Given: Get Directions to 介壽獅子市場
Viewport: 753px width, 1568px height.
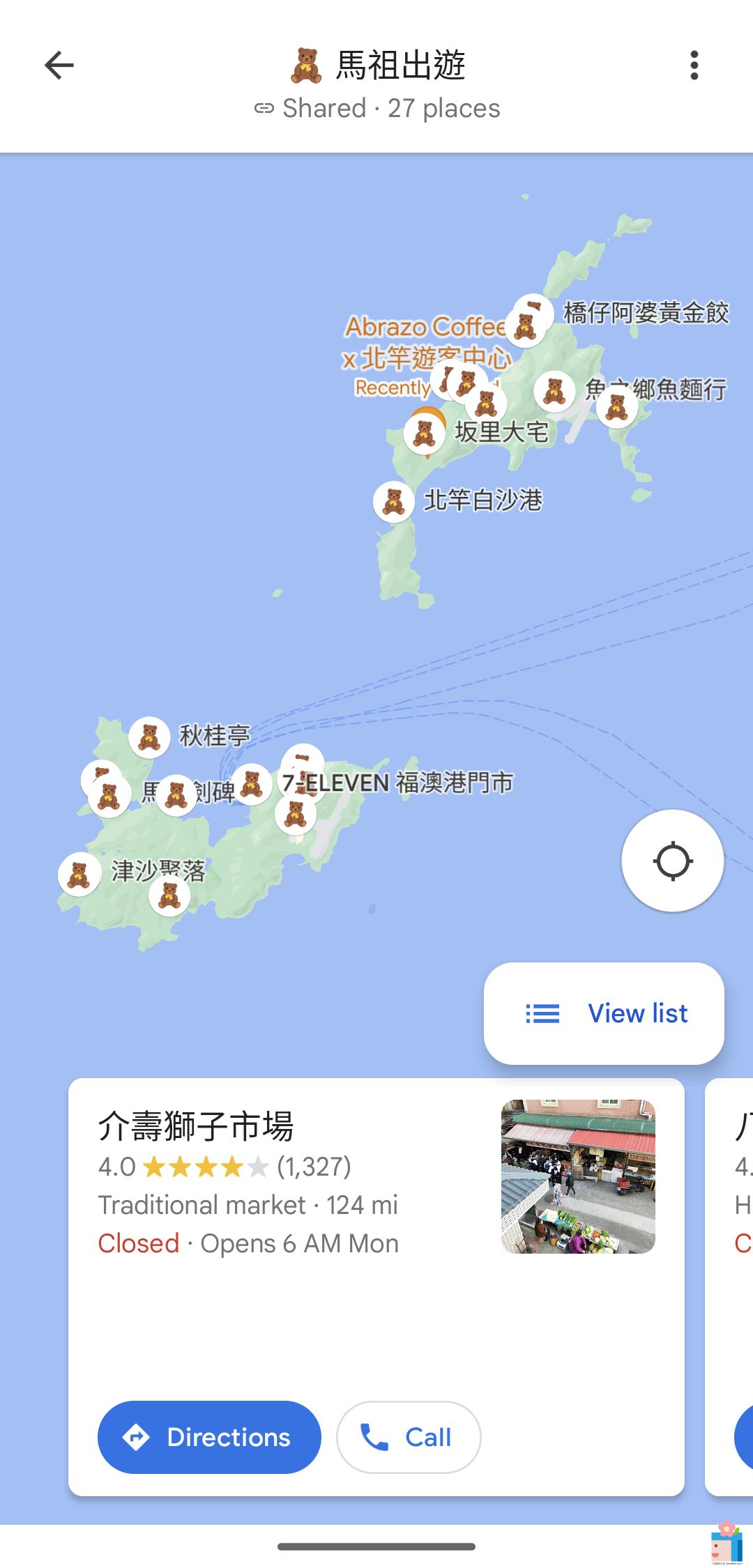Looking at the screenshot, I should (x=209, y=1437).
